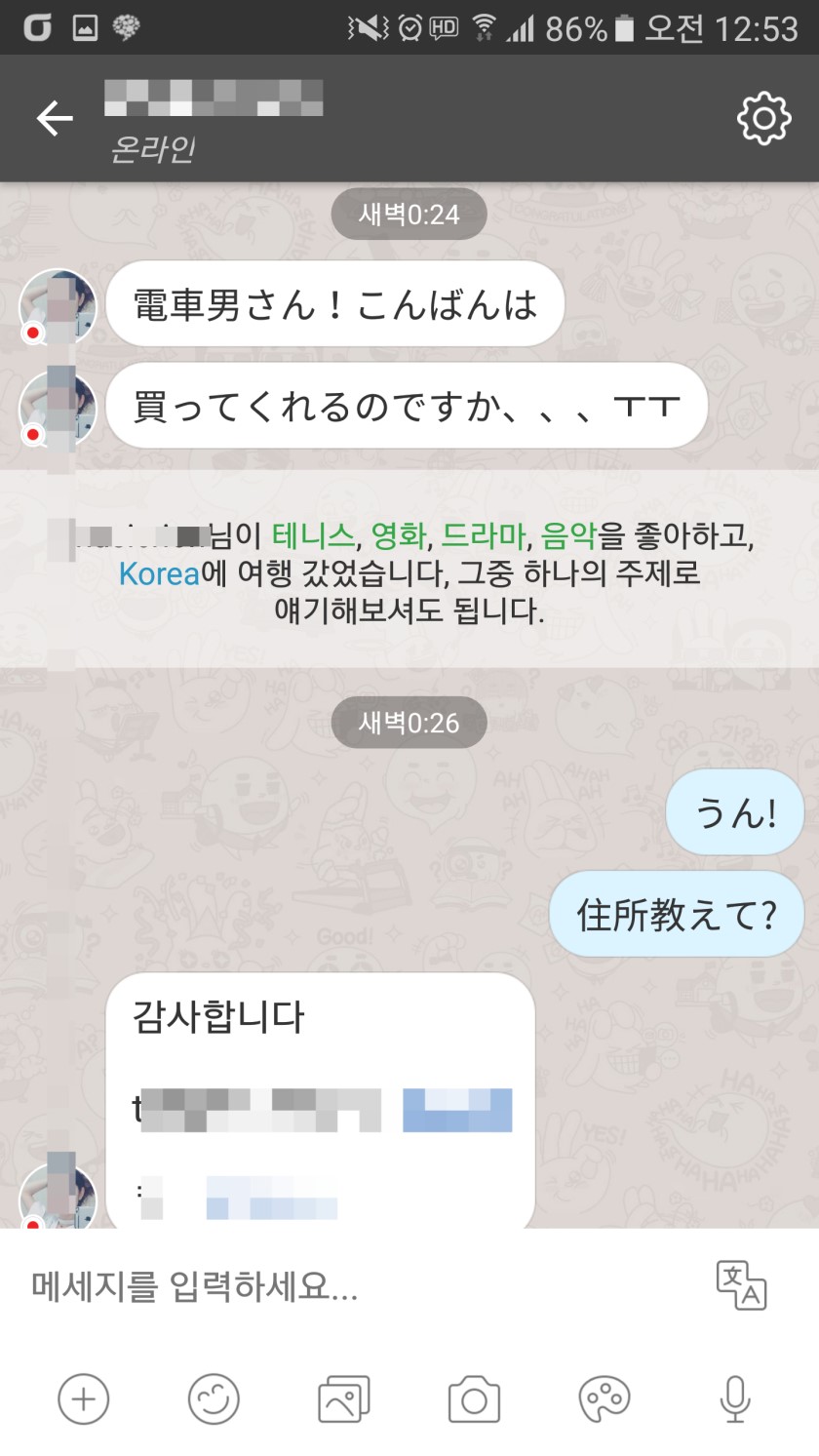This screenshot has width=819, height=1456.
Task: Open the doodle palette tool
Action: (x=604, y=1399)
